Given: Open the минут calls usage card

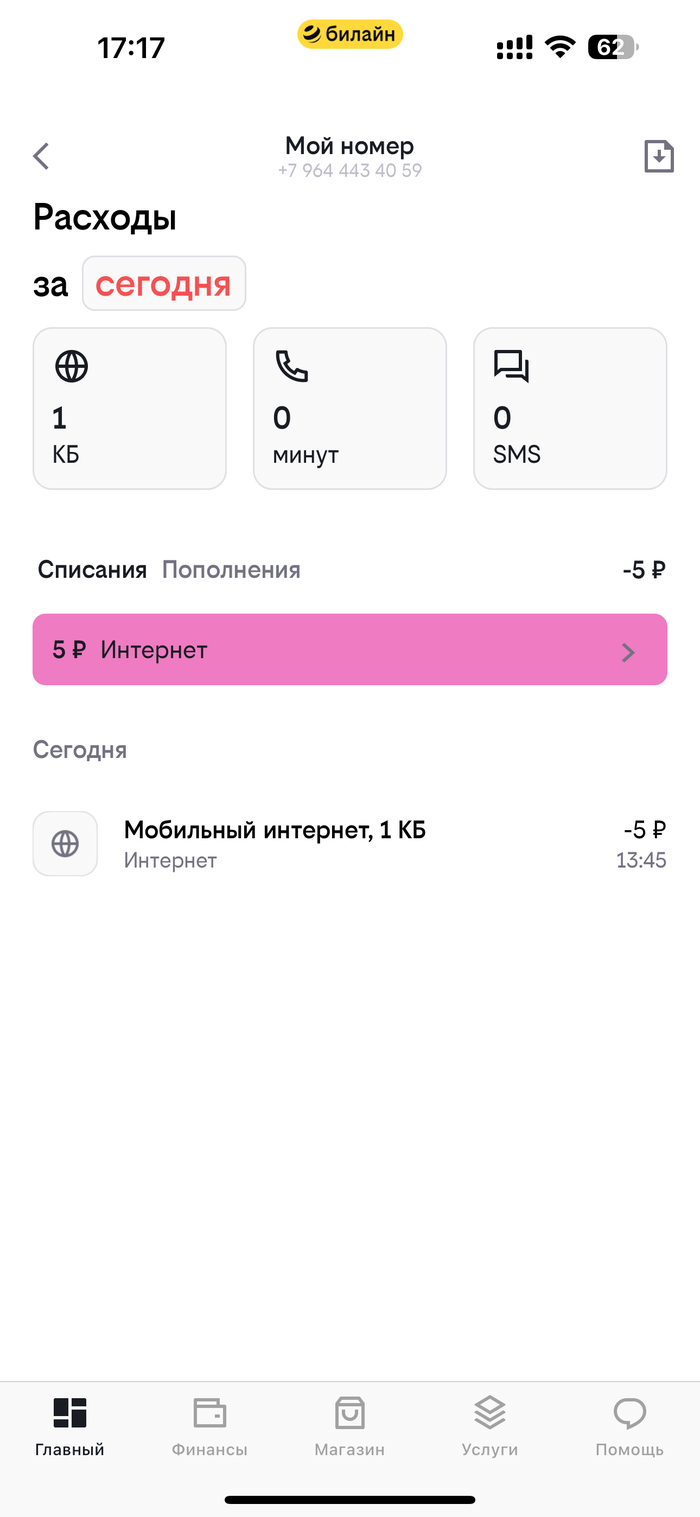Looking at the screenshot, I should pyautogui.click(x=350, y=409).
